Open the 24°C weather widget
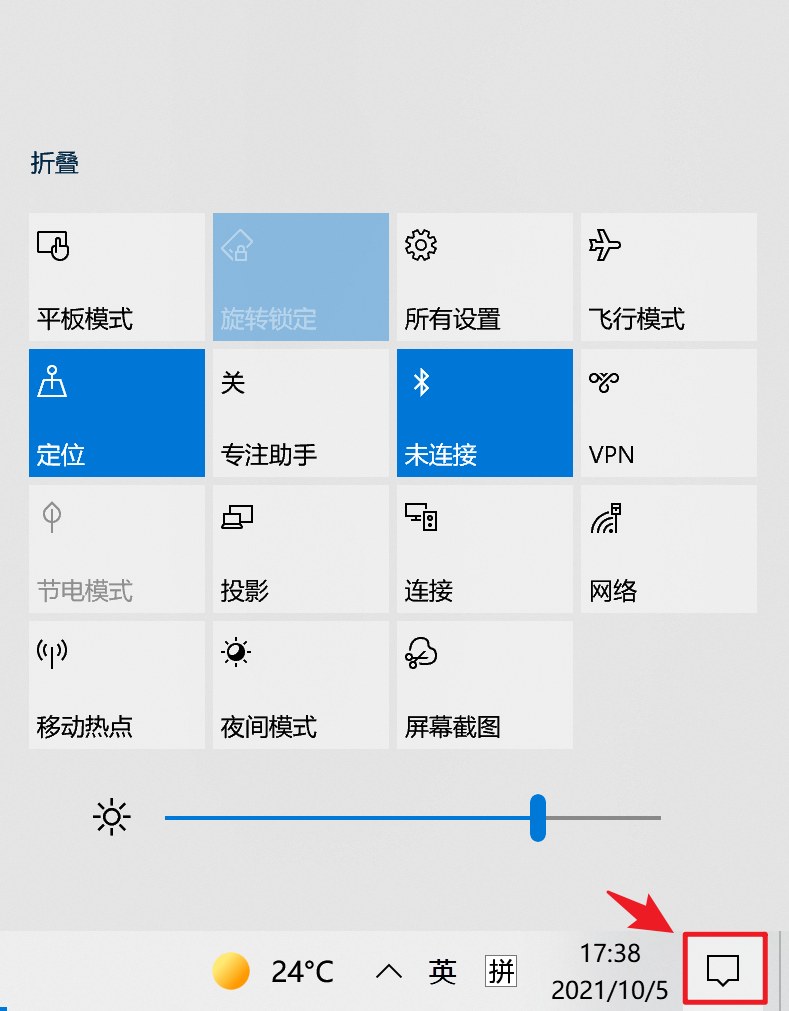The height and width of the screenshot is (1011, 789). click(273, 970)
